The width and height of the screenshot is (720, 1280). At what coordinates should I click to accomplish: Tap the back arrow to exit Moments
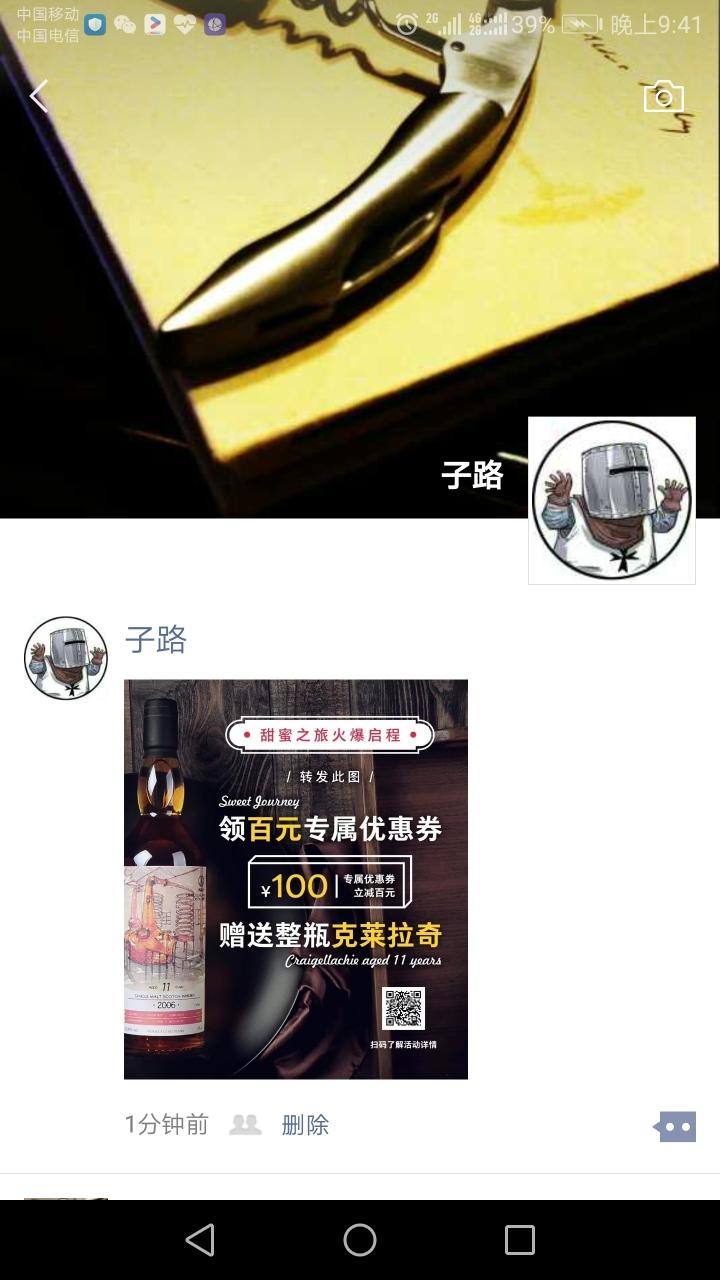37,96
